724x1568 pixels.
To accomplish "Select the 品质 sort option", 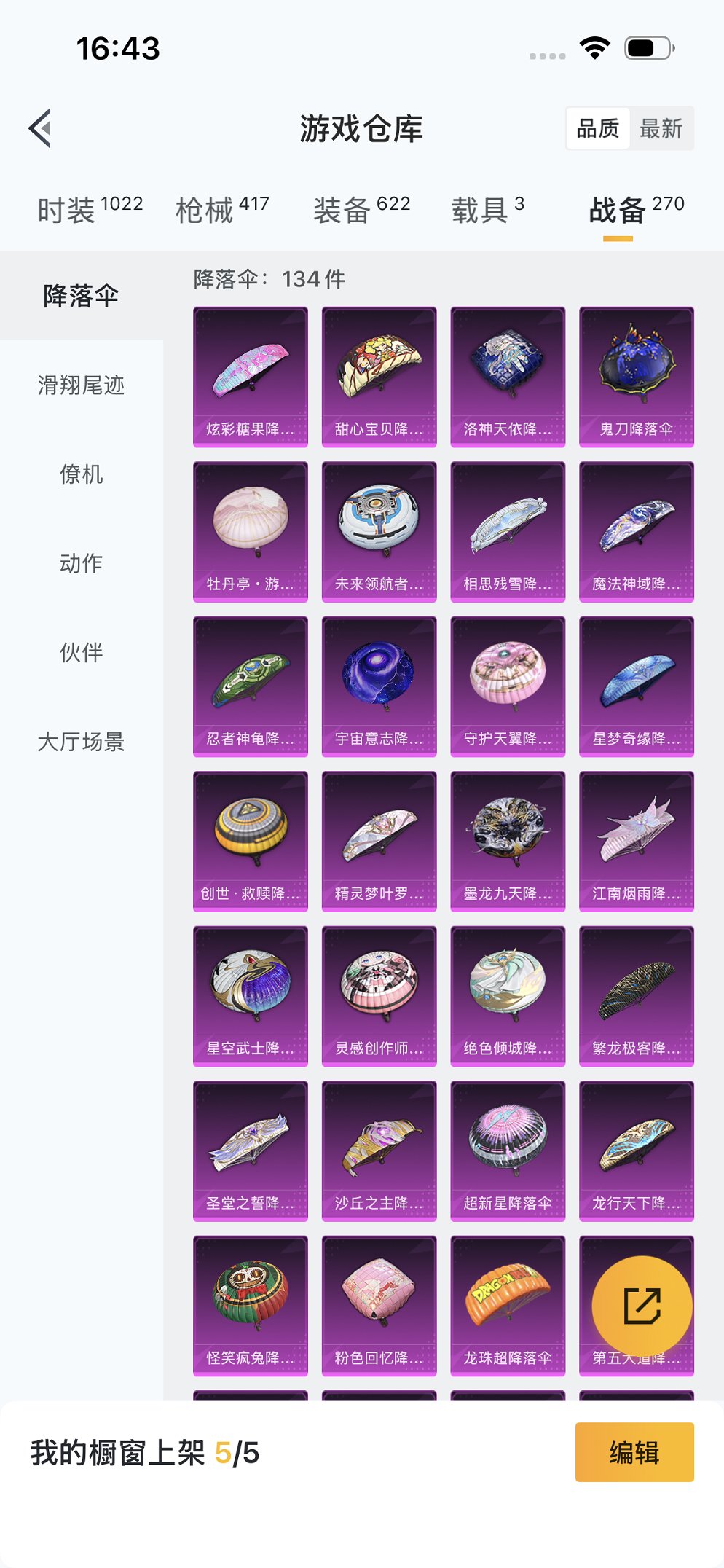I will (x=598, y=128).
